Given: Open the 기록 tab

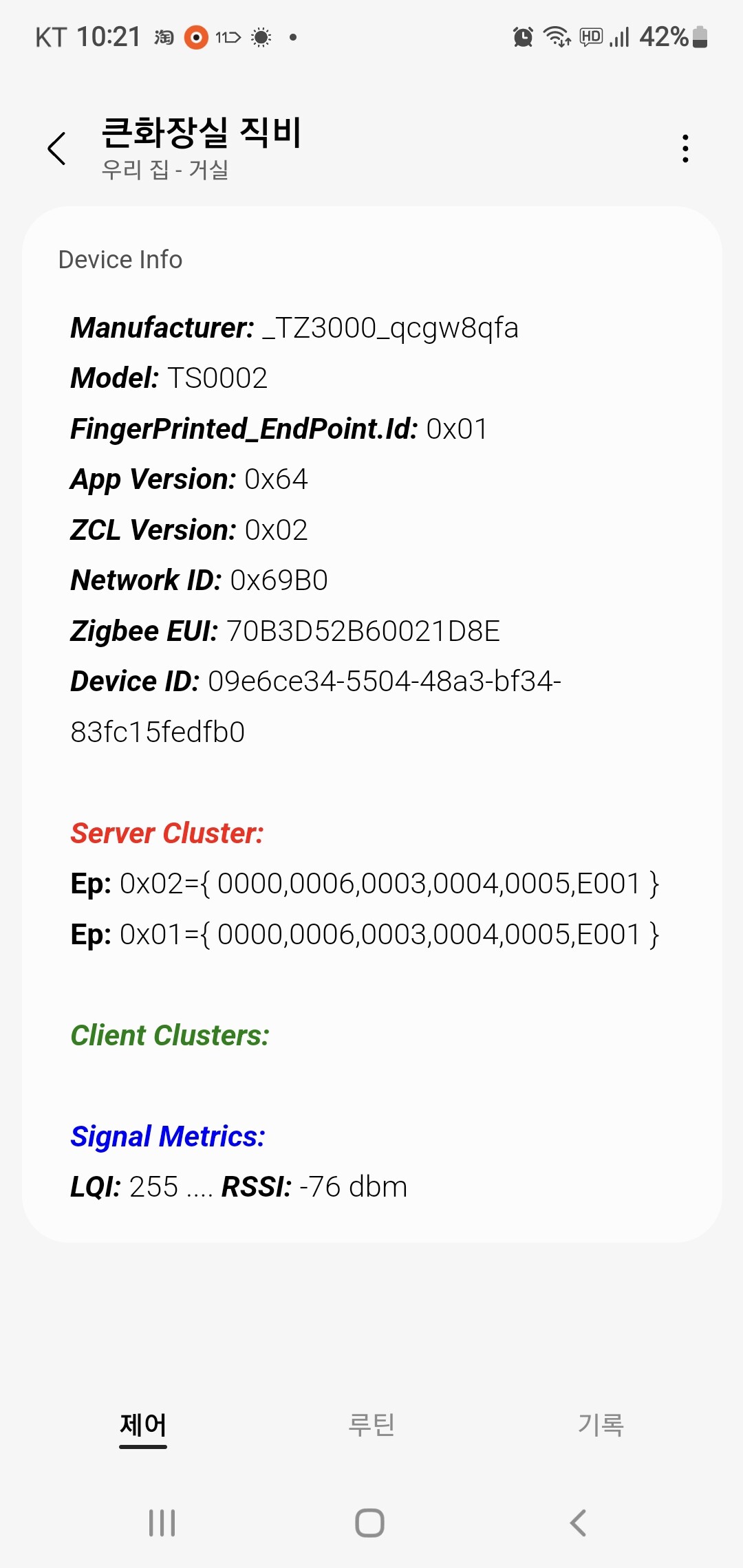Looking at the screenshot, I should click(x=601, y=1425).
